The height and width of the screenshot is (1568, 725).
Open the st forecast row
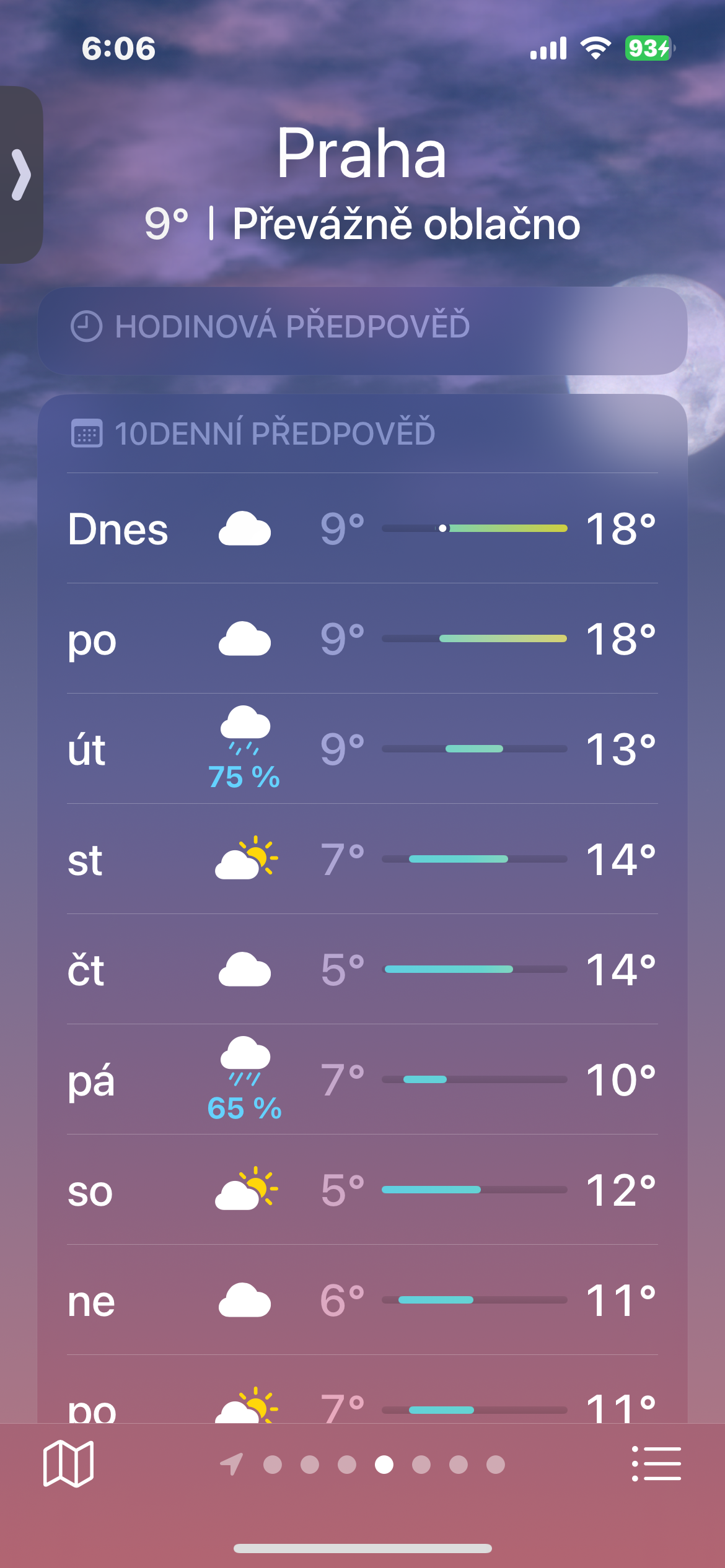click(x=362, y=859)
